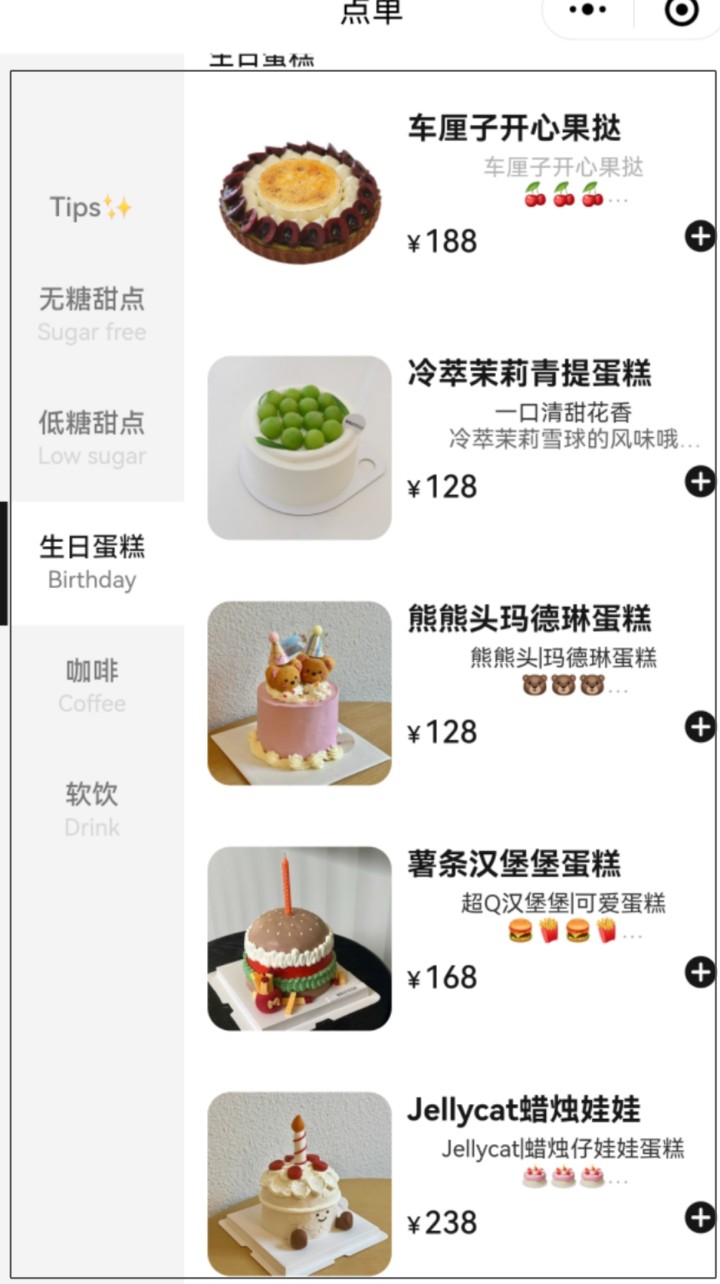Close the mini program with the circle icon
The height and width of the screenshot is (1284, 720).
pos(682,11)
